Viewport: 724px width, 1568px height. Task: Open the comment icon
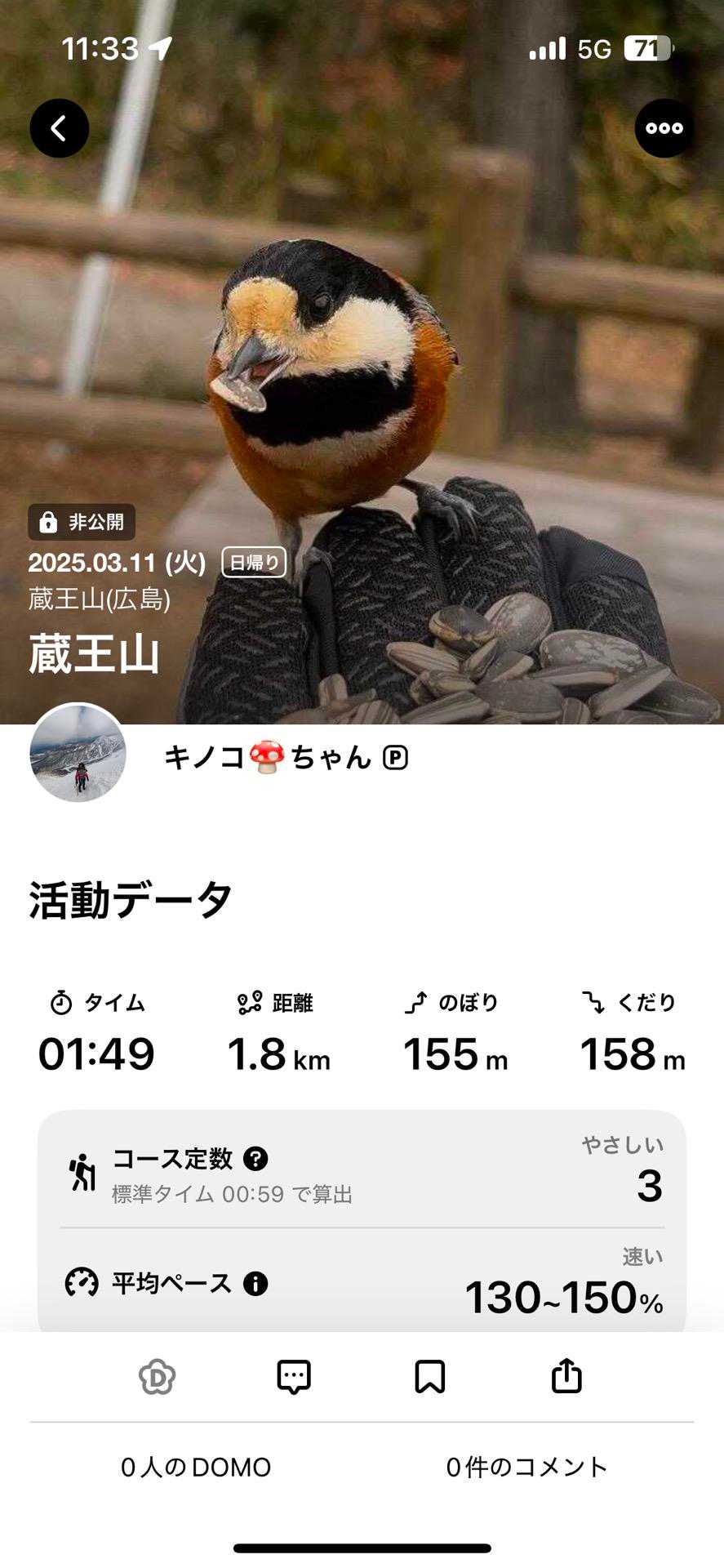point(294,1377)
